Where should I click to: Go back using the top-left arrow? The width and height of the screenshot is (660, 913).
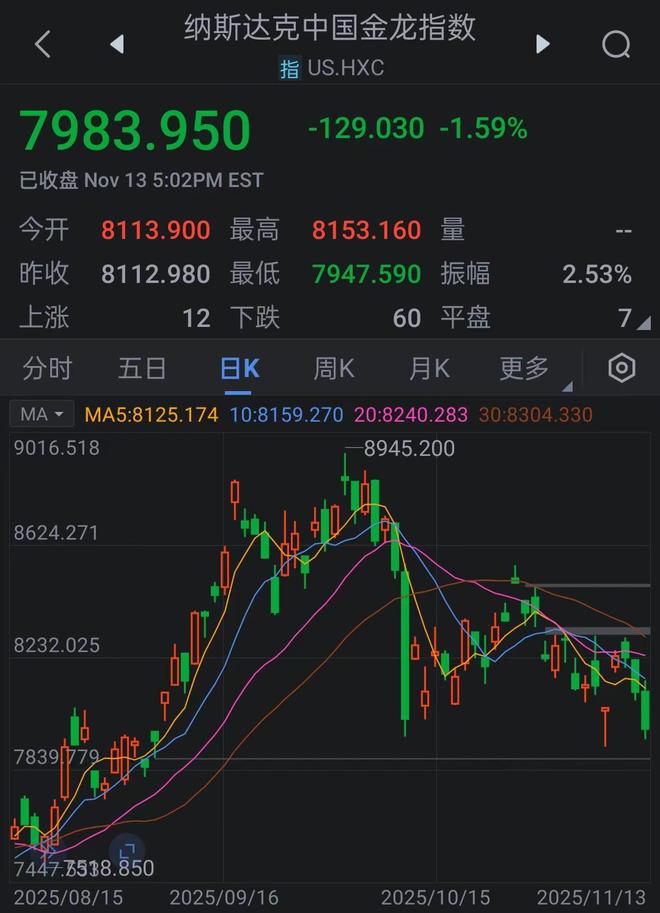point(42,44)
